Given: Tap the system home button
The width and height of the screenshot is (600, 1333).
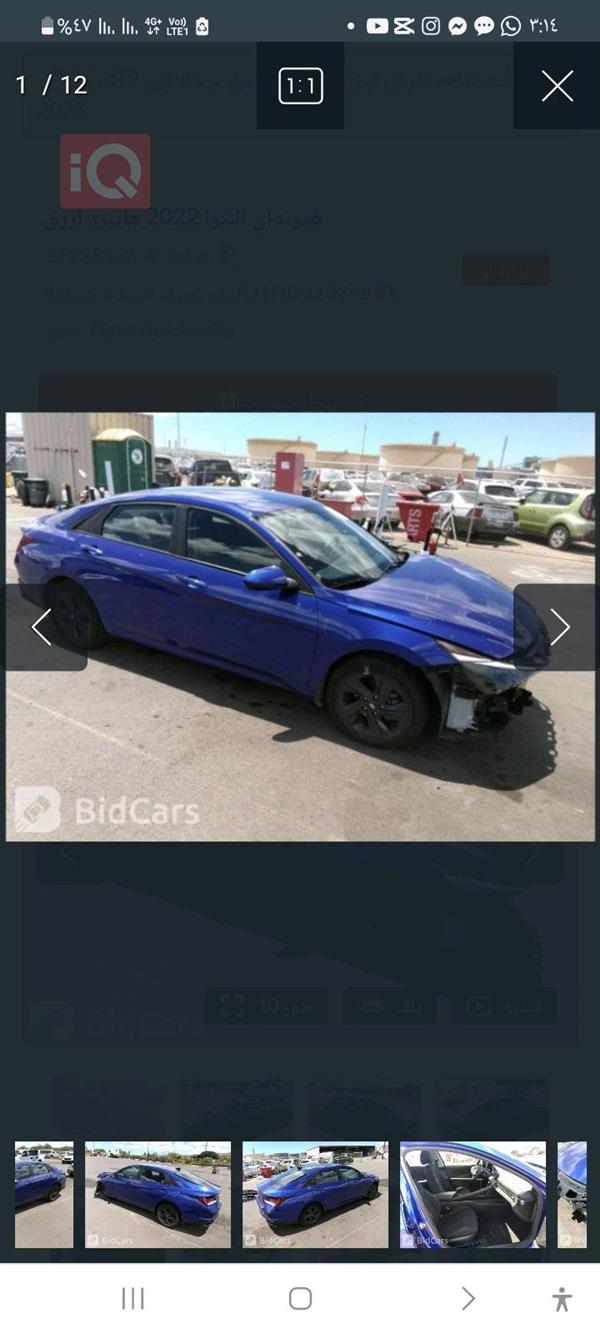Looking at the screenshot, I should (300, 1298).
